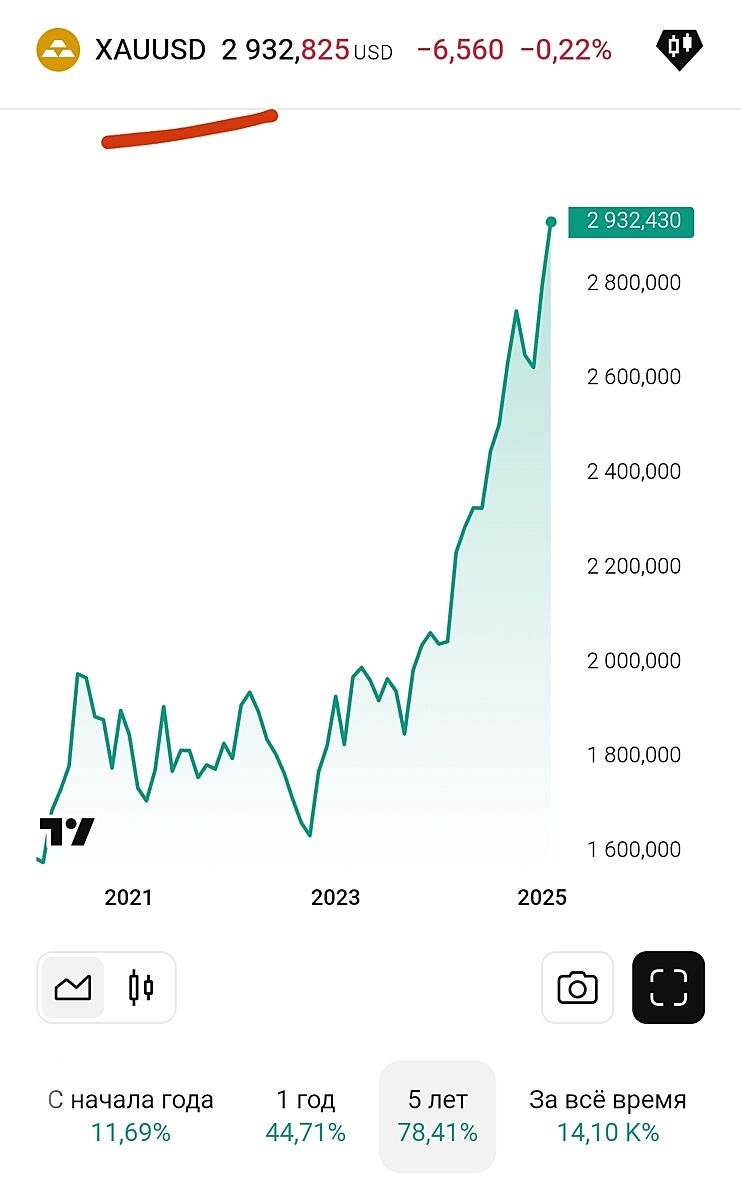The width and height of the screenshot is (741, 1200).
Task: Switch to the candlestick chart view
Action: coord(141,988)
